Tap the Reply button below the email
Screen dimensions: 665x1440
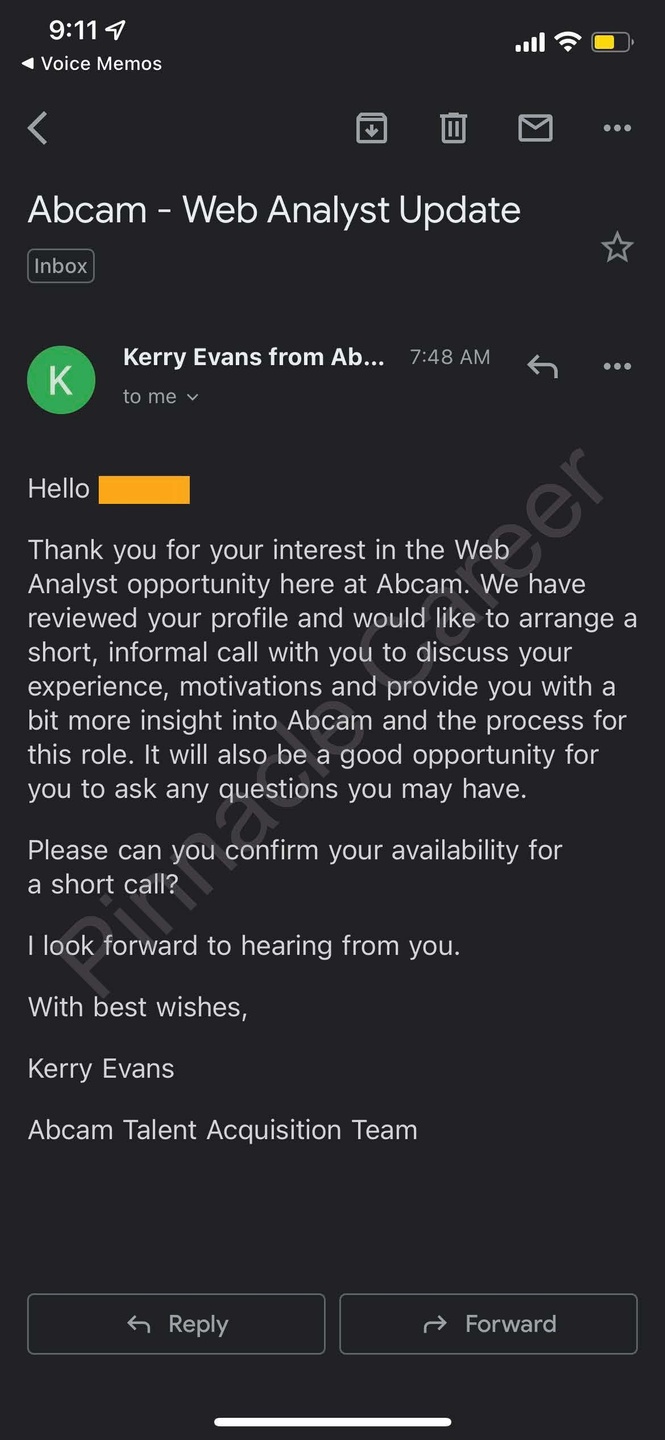point(176,1324)
